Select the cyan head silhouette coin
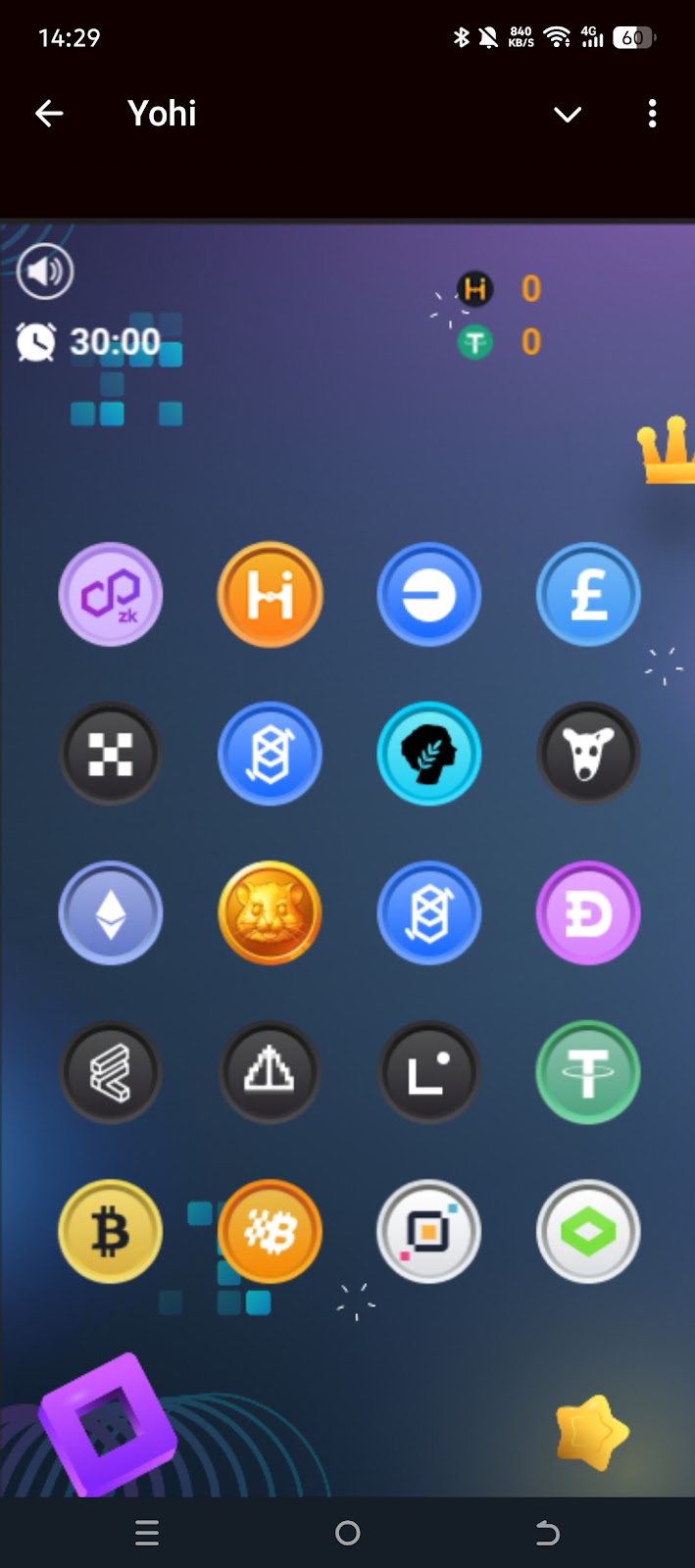The width and height of the screenshot is (695, 1568). click(x=429, y=754)
